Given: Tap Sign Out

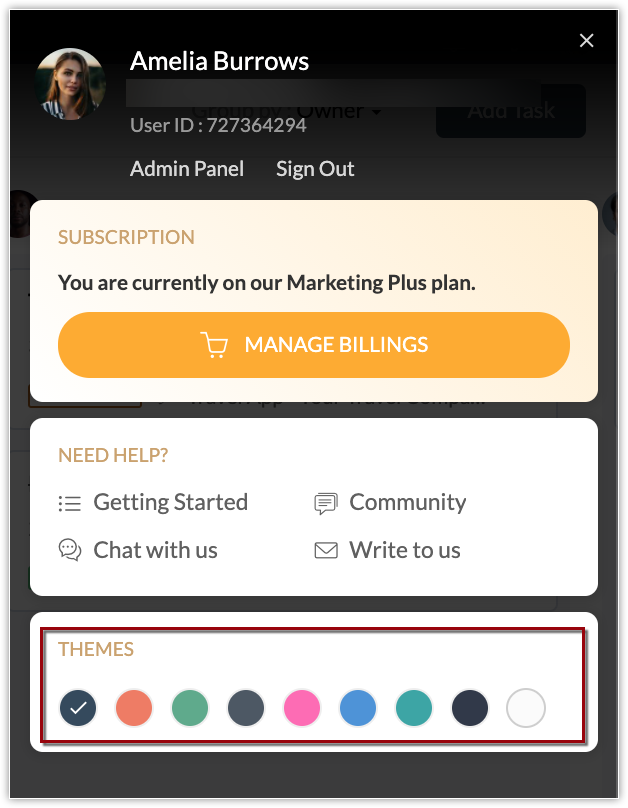Looking at the screenshot, I should (315, 169).
